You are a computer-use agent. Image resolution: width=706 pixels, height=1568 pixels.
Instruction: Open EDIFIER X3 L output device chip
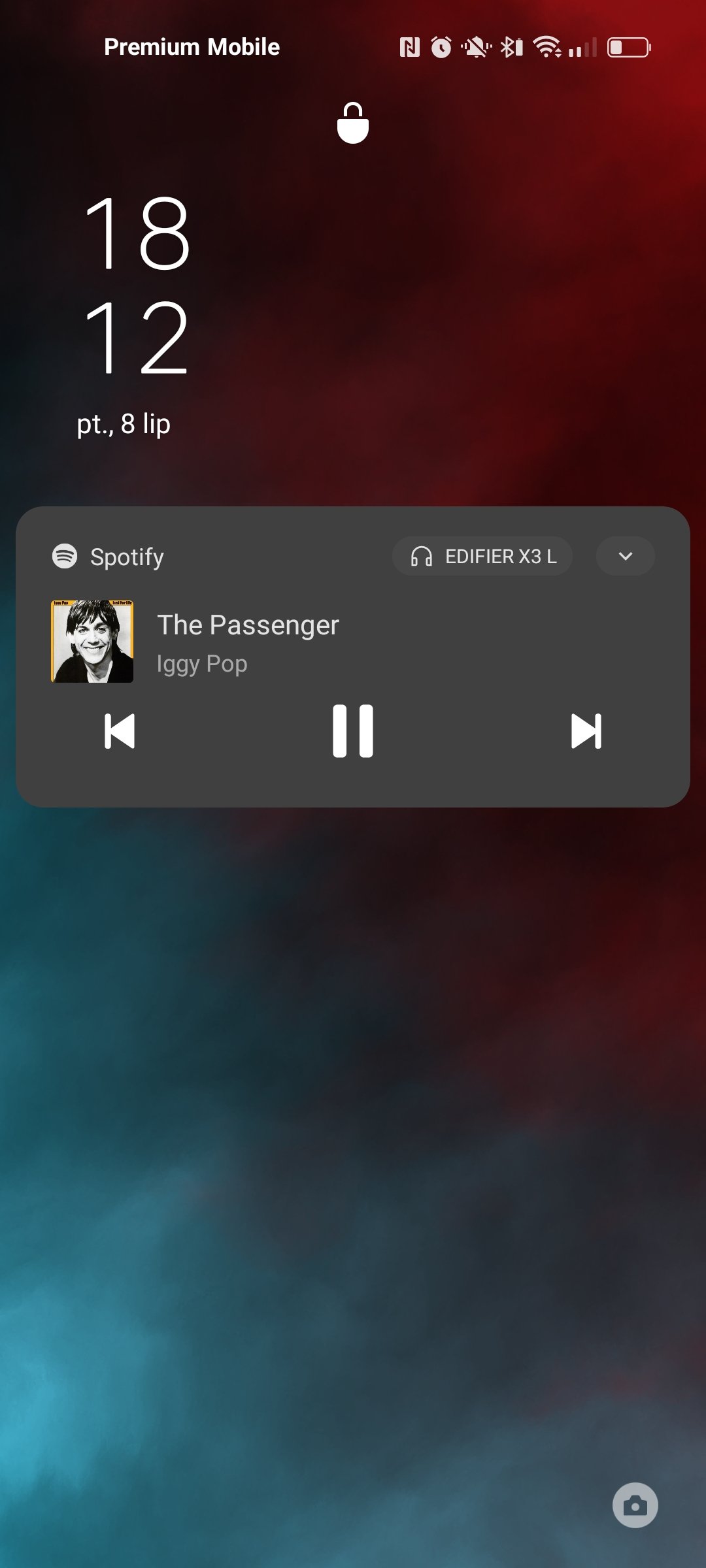(x=482, y=557)
